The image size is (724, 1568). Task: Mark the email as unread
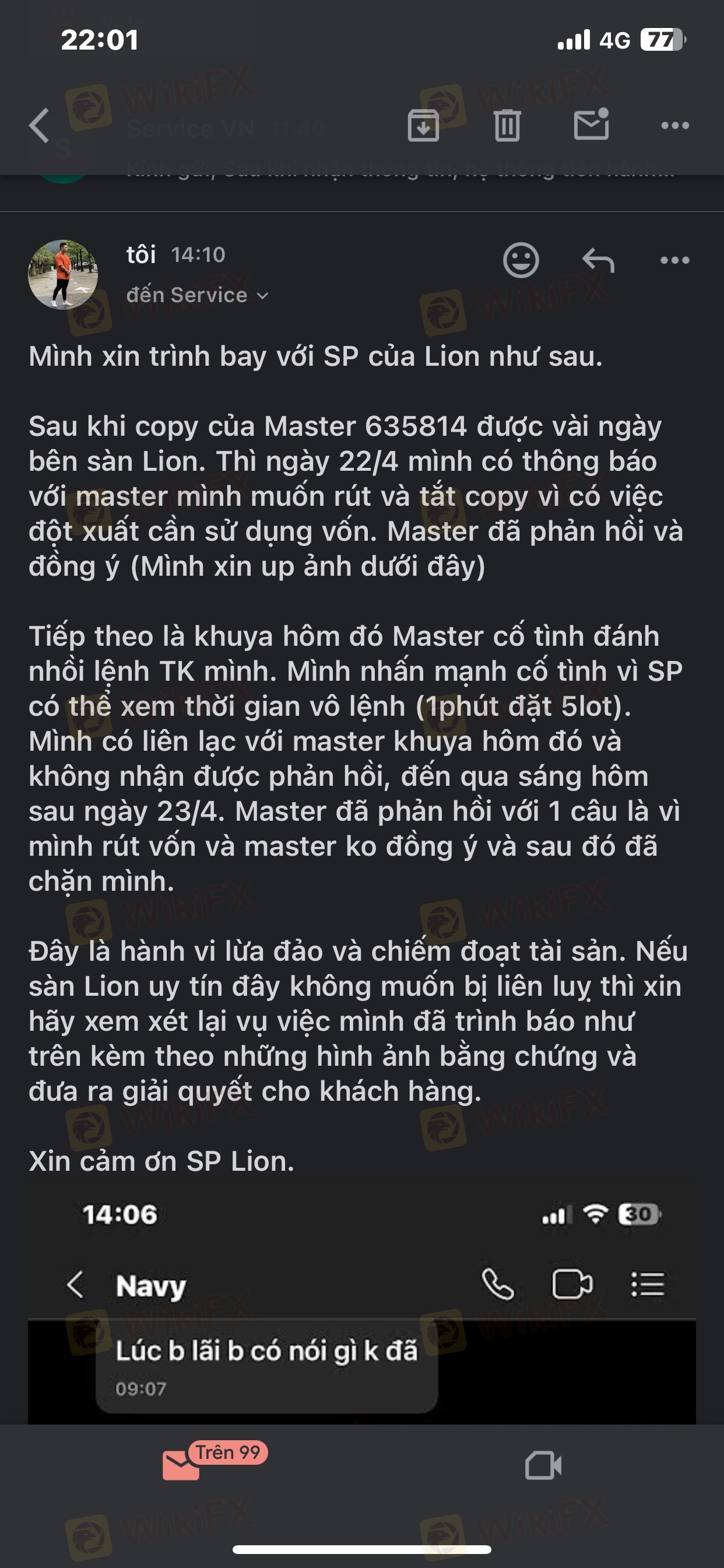pos(591,125)
